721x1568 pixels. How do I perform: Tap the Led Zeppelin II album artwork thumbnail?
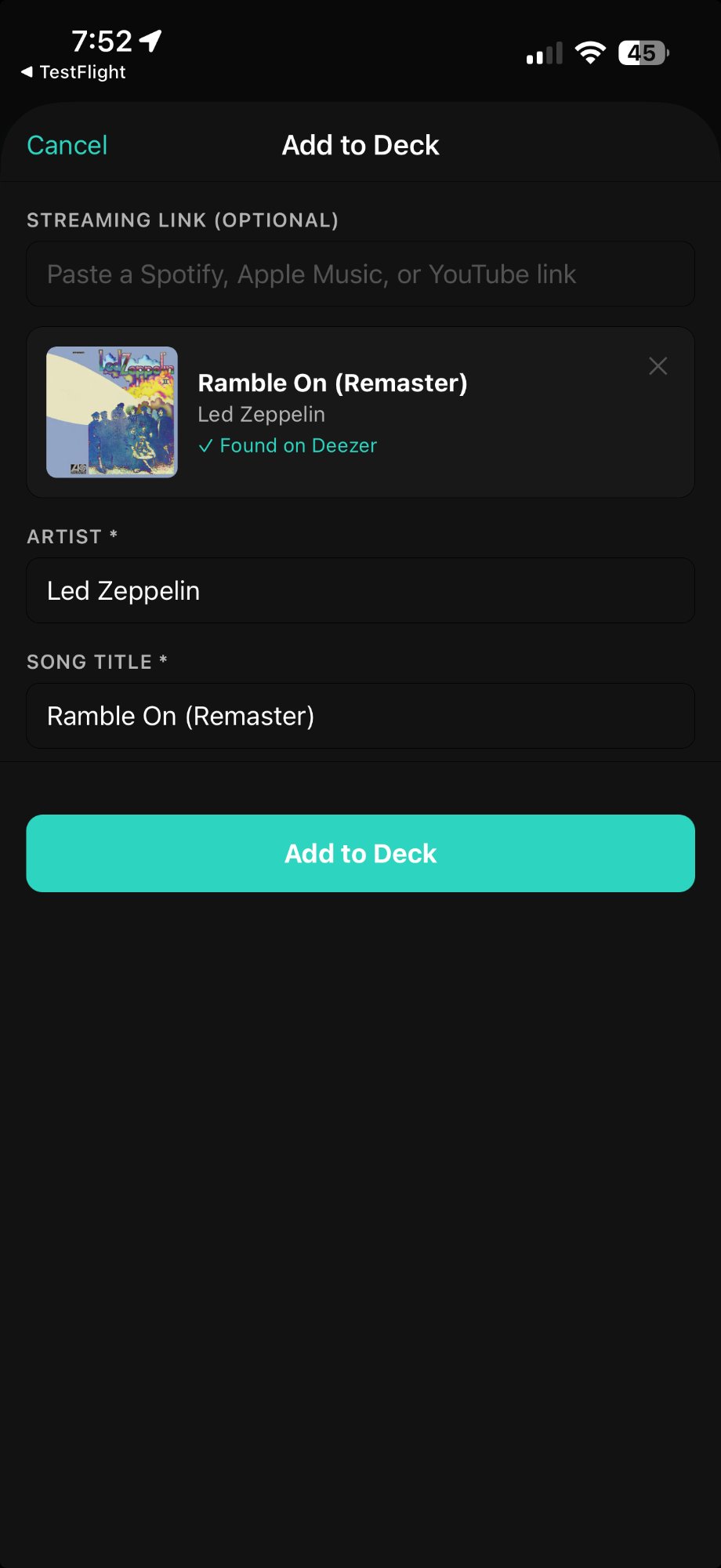click(112, 411)
